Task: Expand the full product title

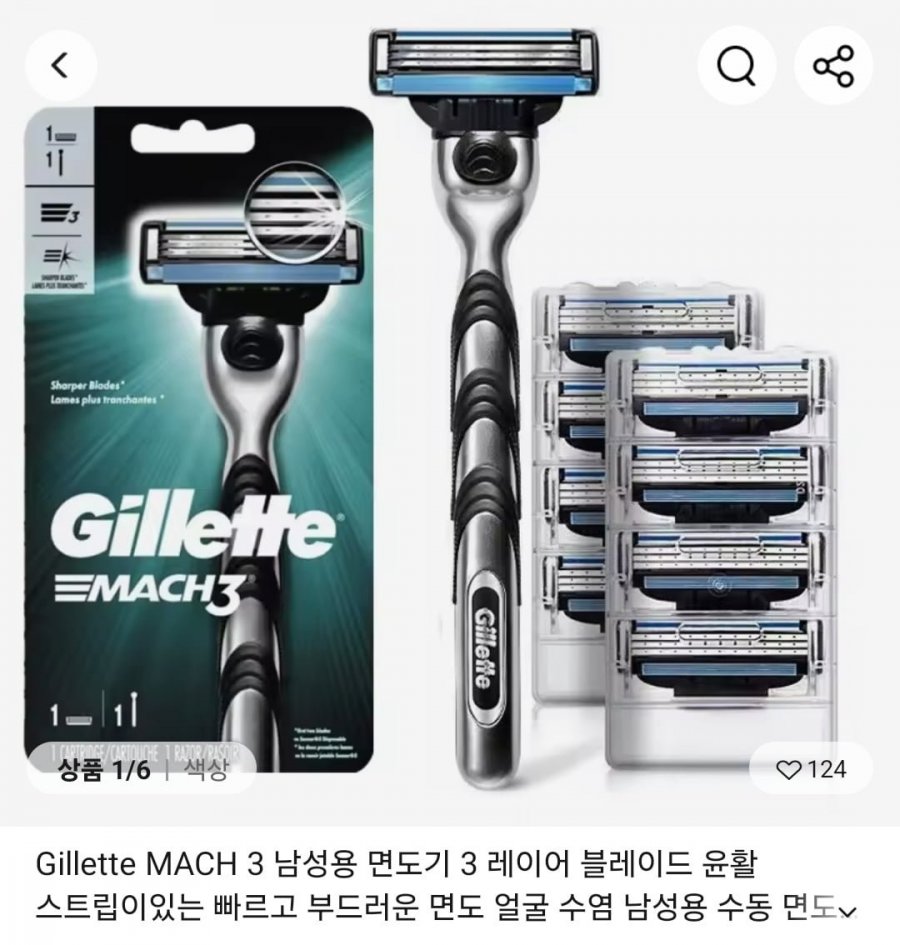Action: pyautogui.click(x=848, y=911)
